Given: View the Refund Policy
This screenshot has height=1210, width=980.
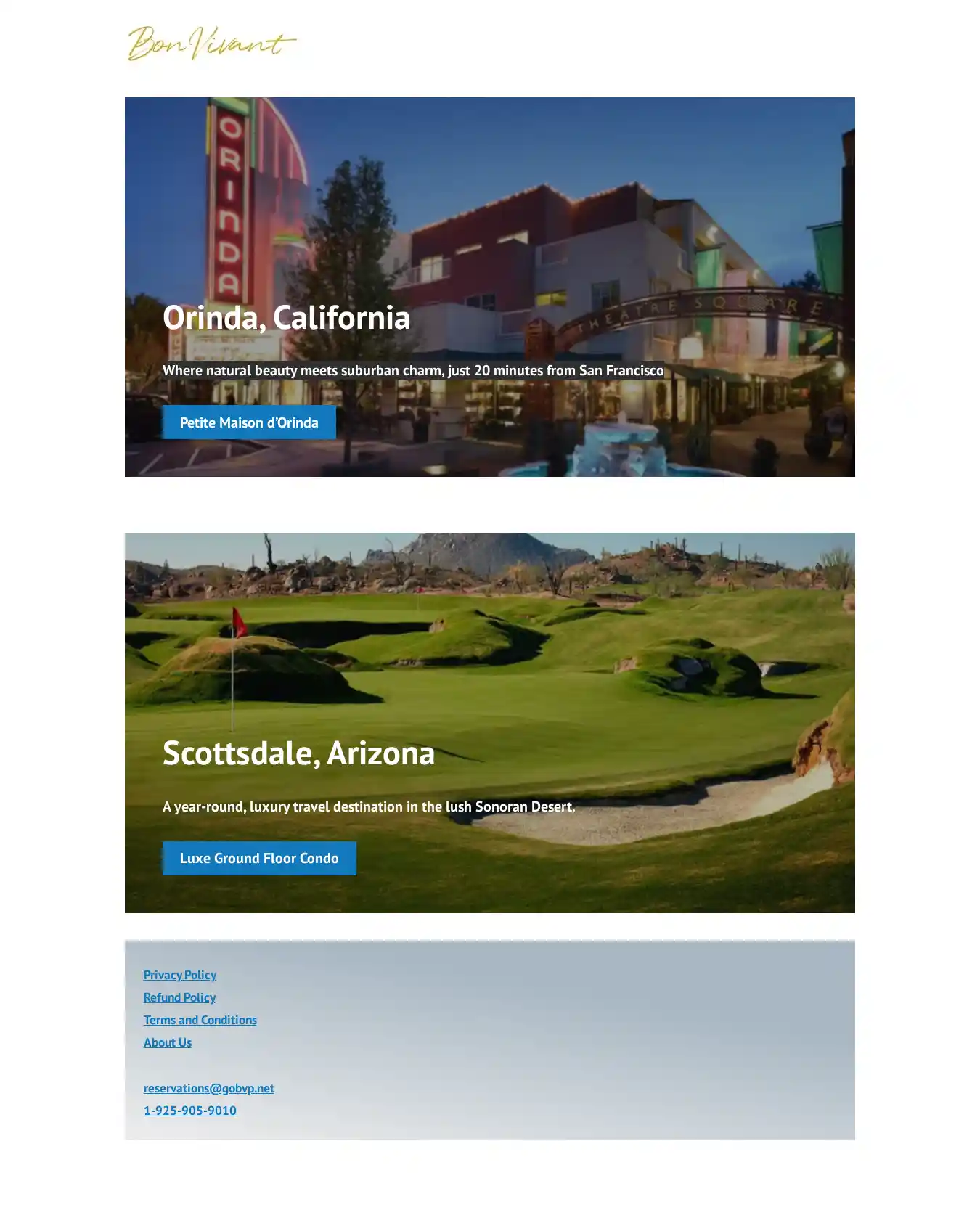Looking at the screenshot, I should pyautogui.click(x=179, y=997).
